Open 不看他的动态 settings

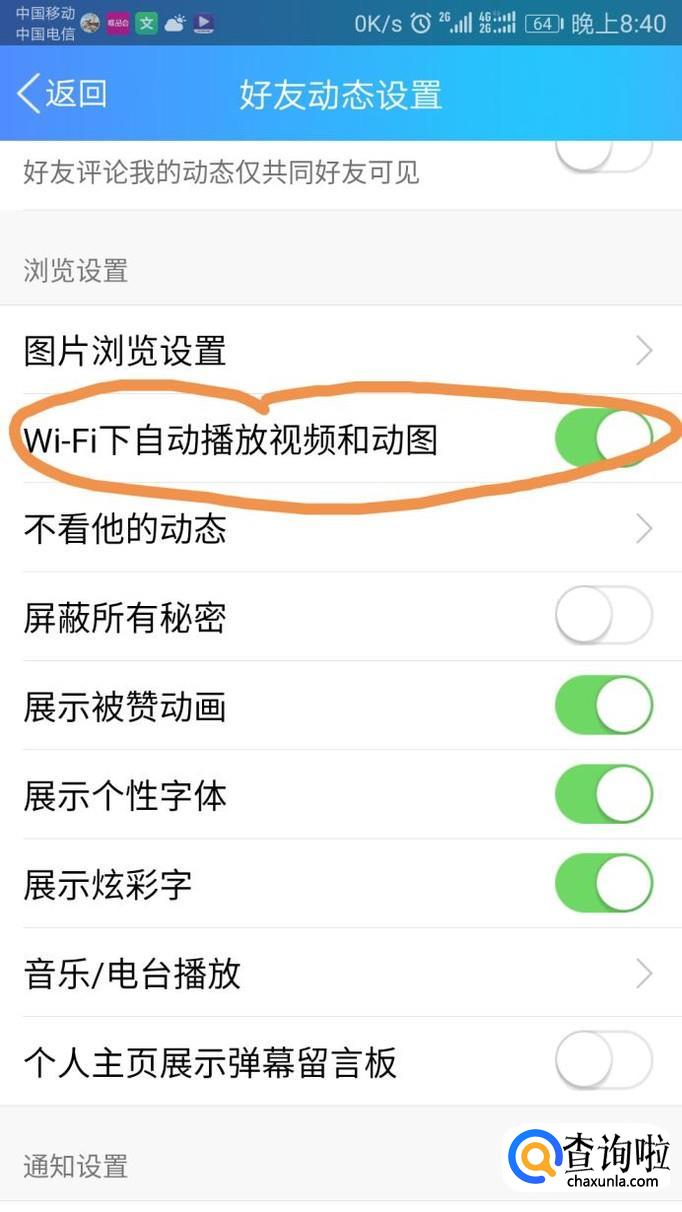(x=340, y=528)
